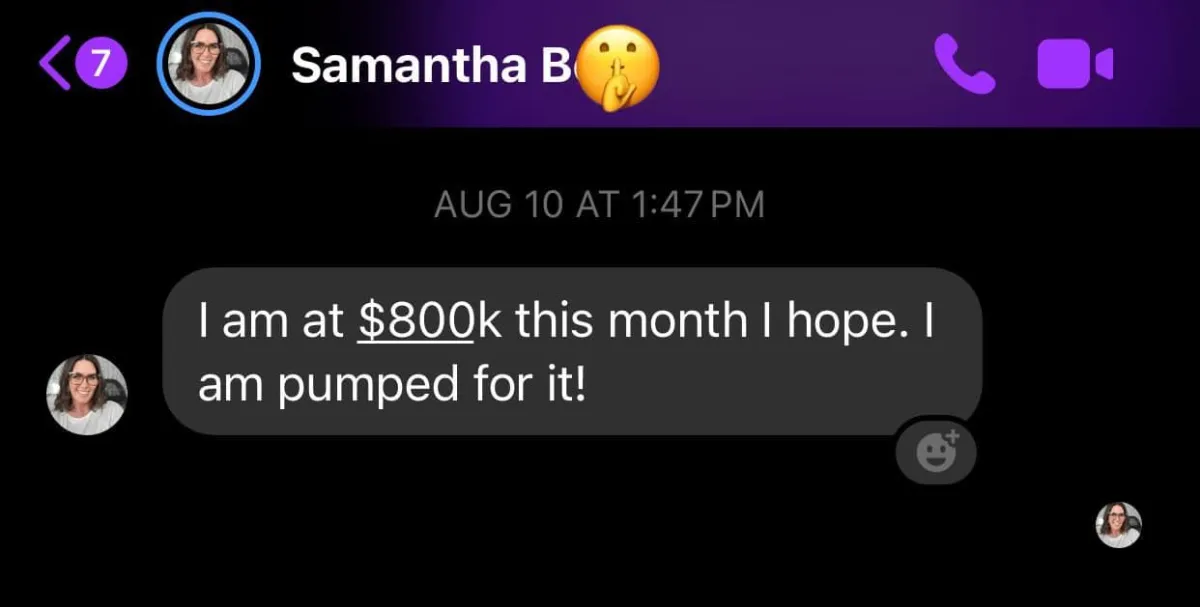Add an emoji reaction to the message
This screenshot has height=607, width=1200.
point(936,453)
